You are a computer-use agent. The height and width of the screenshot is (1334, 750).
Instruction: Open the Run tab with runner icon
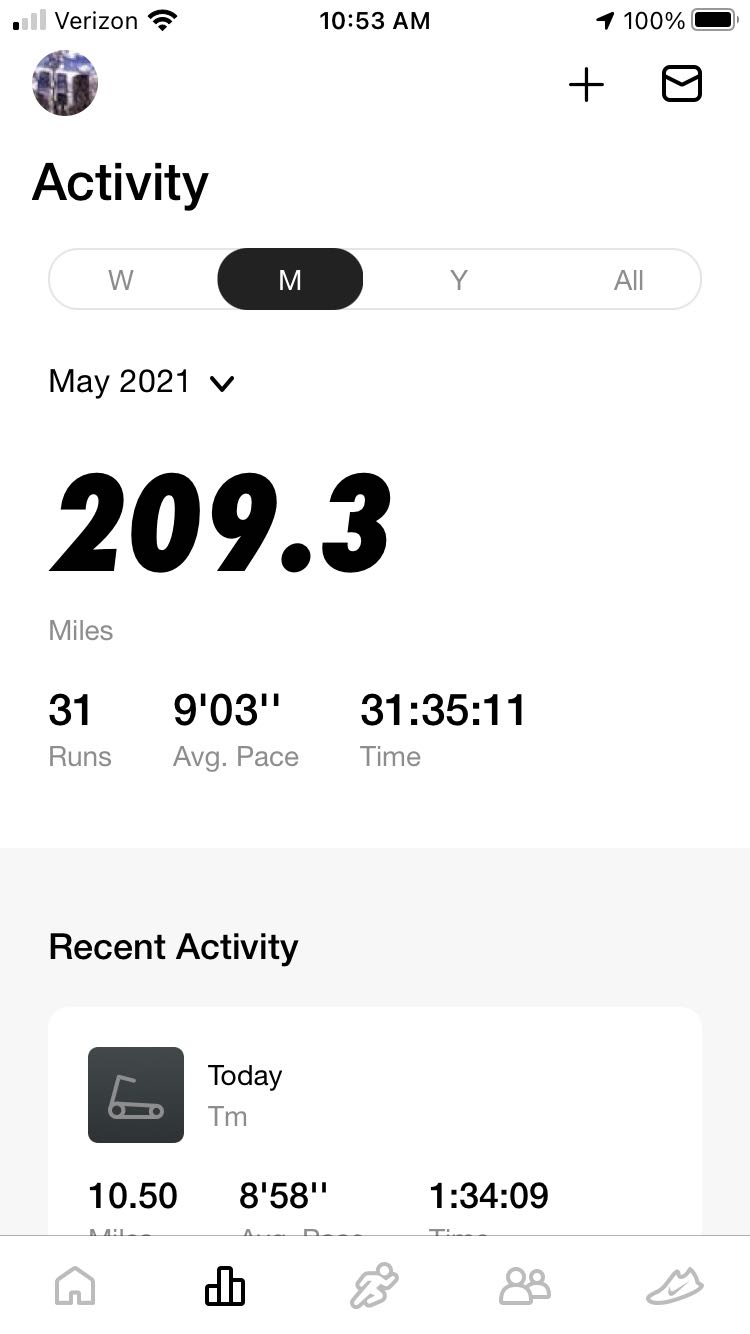(x=375, y=1285)
